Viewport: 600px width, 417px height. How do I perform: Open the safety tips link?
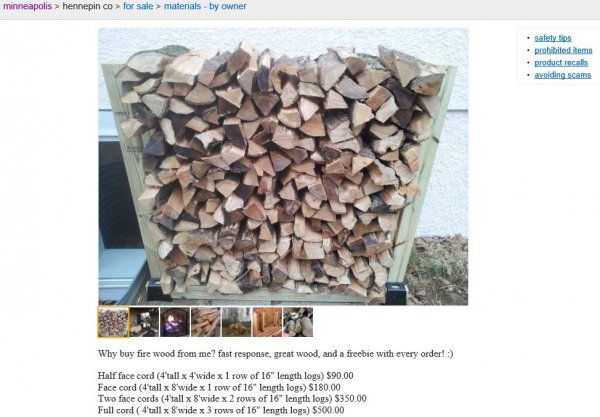click(x=553, y=38)
